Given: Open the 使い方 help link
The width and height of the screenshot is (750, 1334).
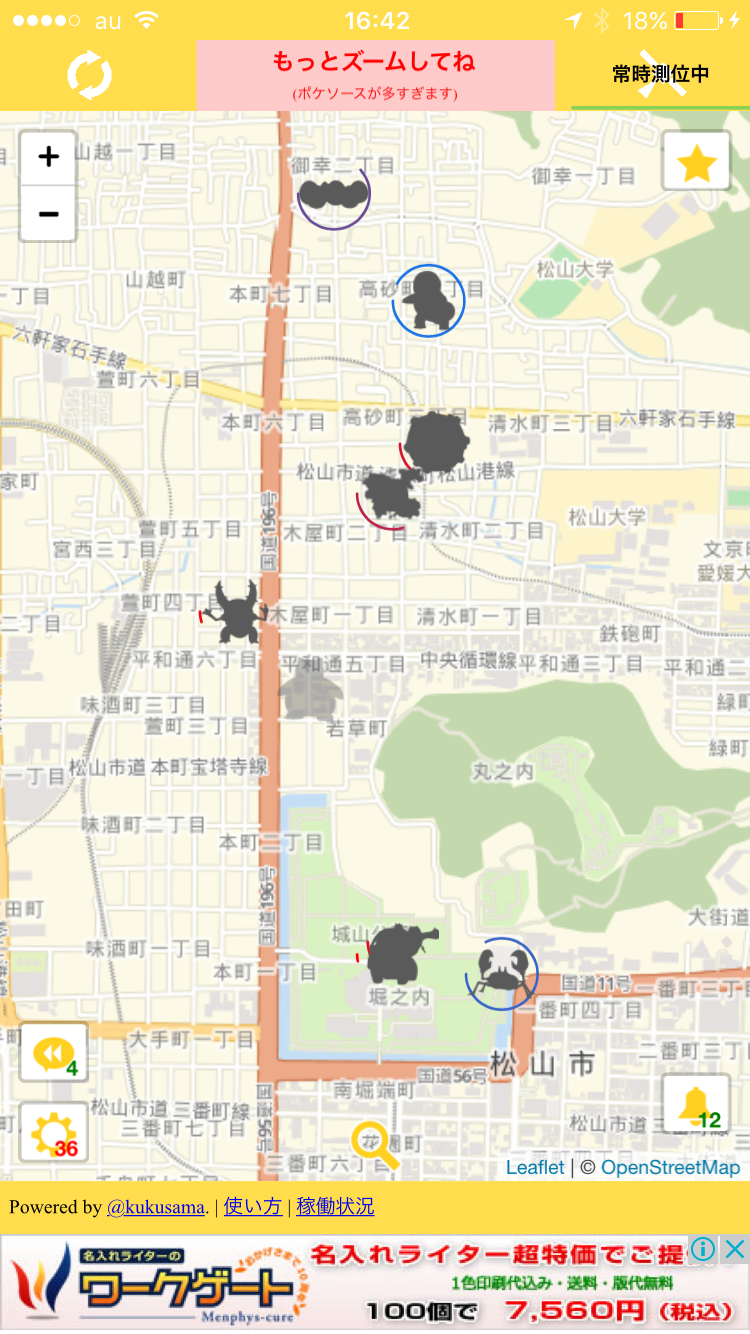Looking at the screenshot, I should click(252, 1207).
